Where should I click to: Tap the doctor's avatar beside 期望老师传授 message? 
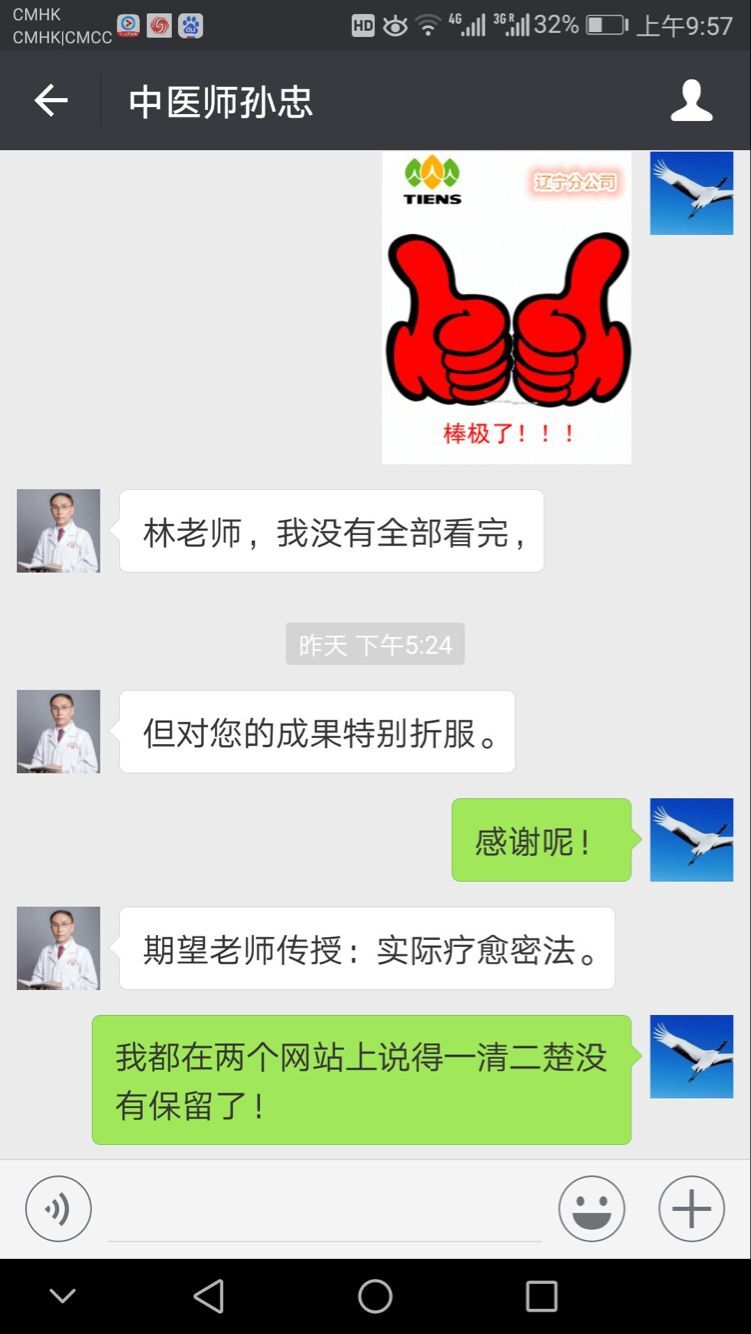(x=58, y=948)
